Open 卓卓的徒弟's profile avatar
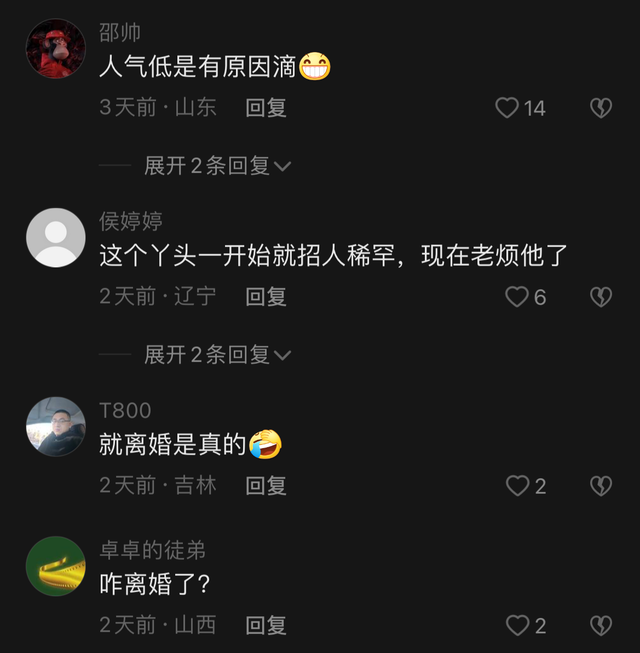This screenshot has height=653, width=640. pyautogui.click(x=55, y=567)
